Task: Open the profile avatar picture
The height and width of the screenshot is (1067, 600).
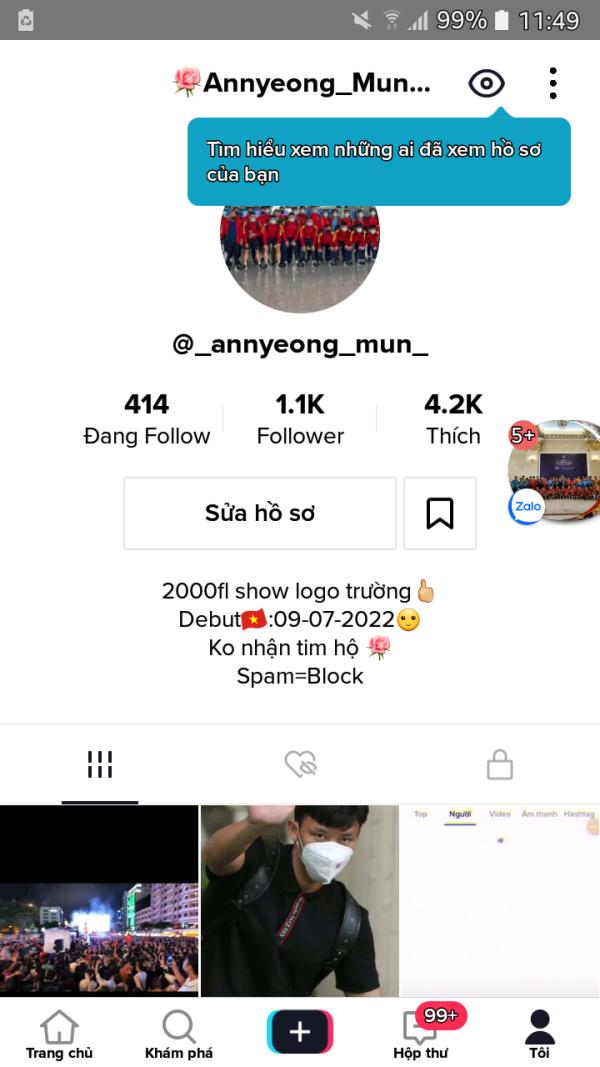Action: click(300, 259)
